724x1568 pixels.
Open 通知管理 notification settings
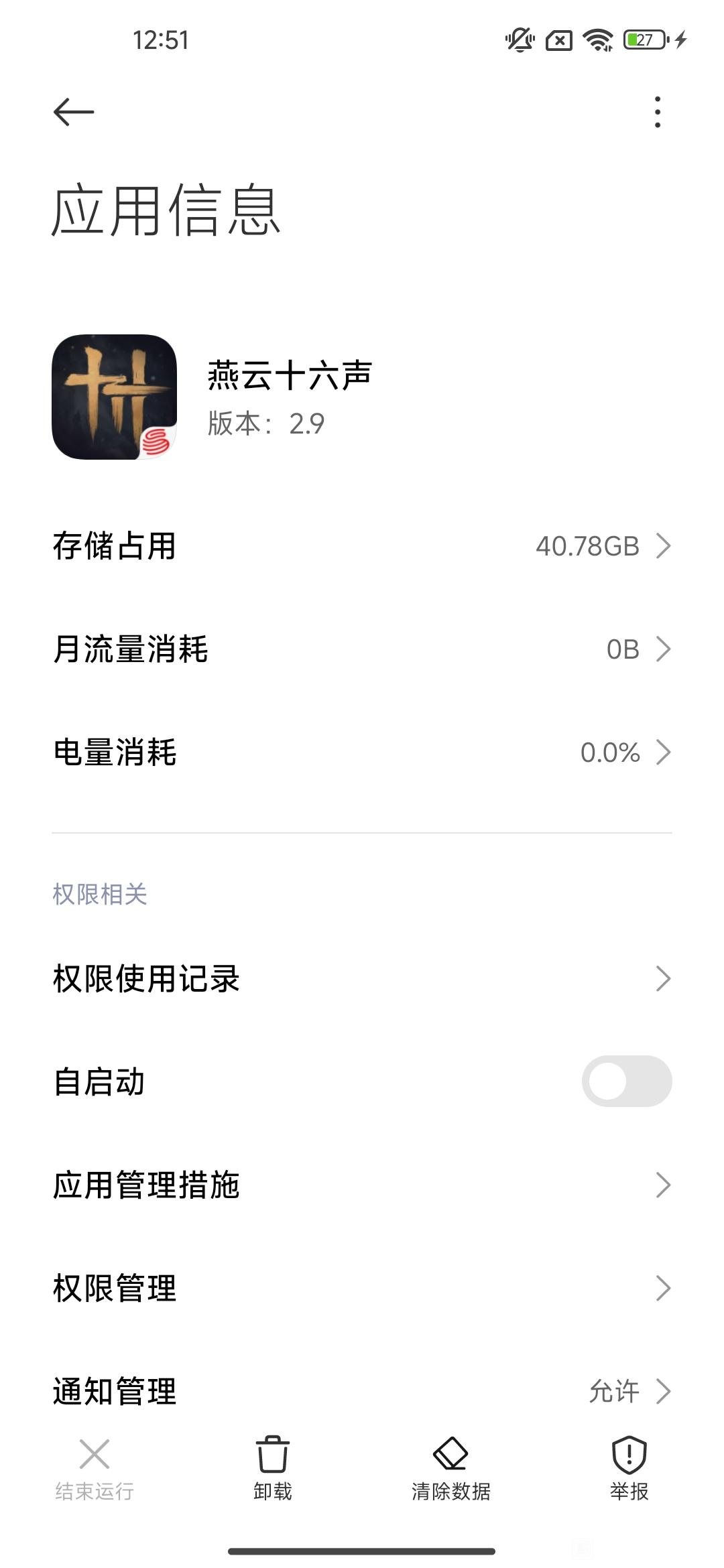[362, 1390]
